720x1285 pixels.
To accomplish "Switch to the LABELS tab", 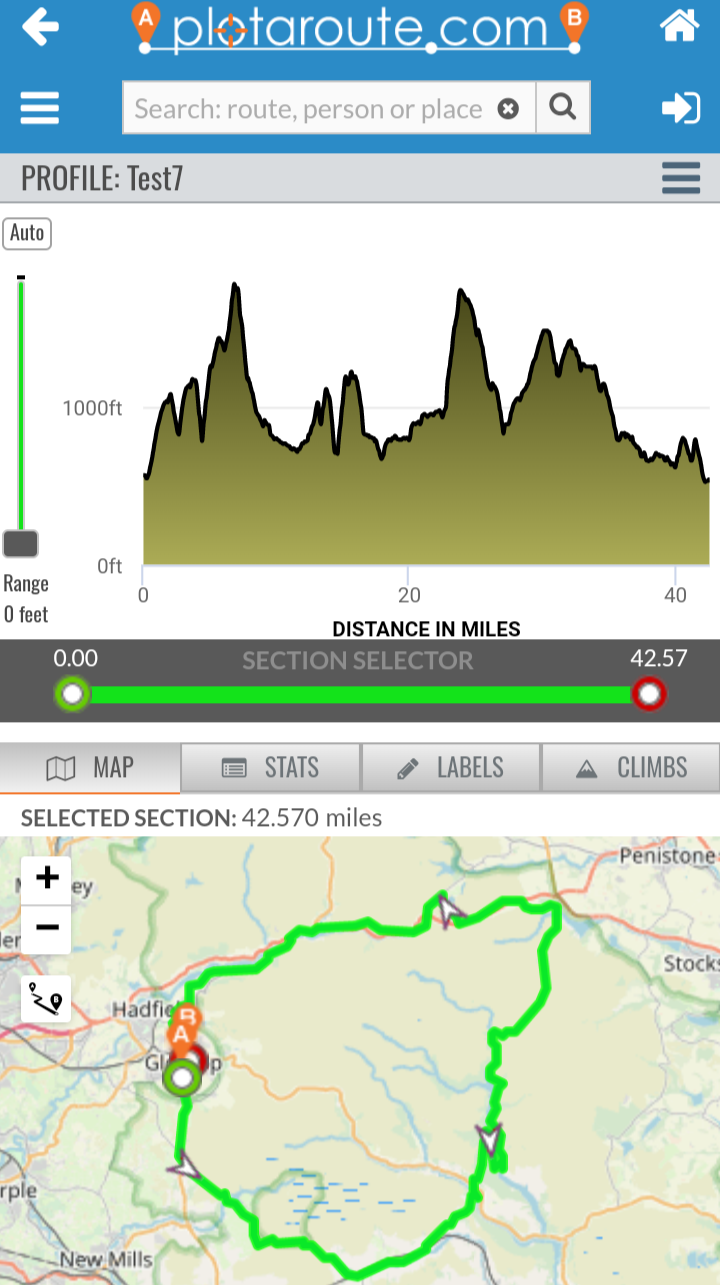I will point(450,768).
